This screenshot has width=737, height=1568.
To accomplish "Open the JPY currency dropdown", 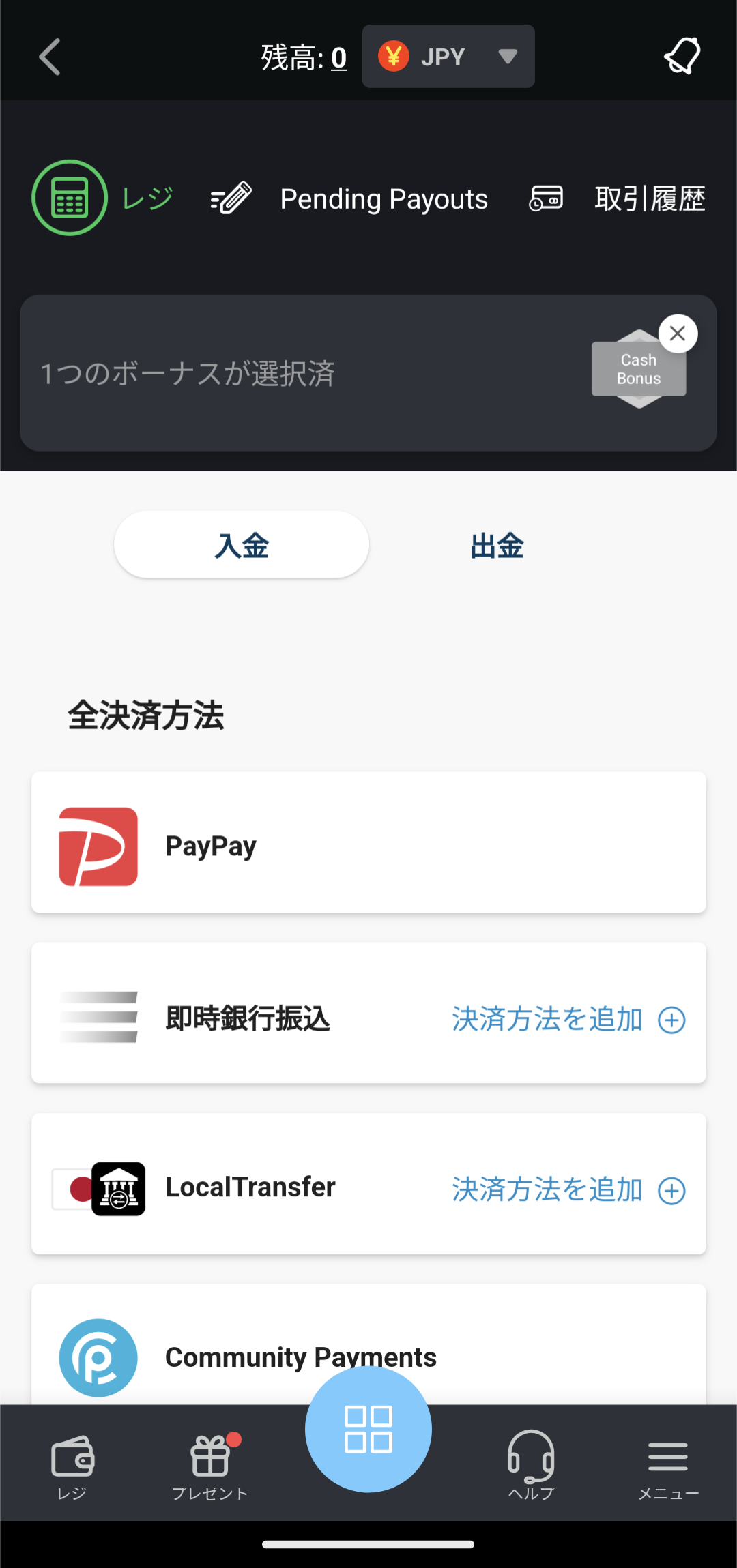I will point(448,57).
